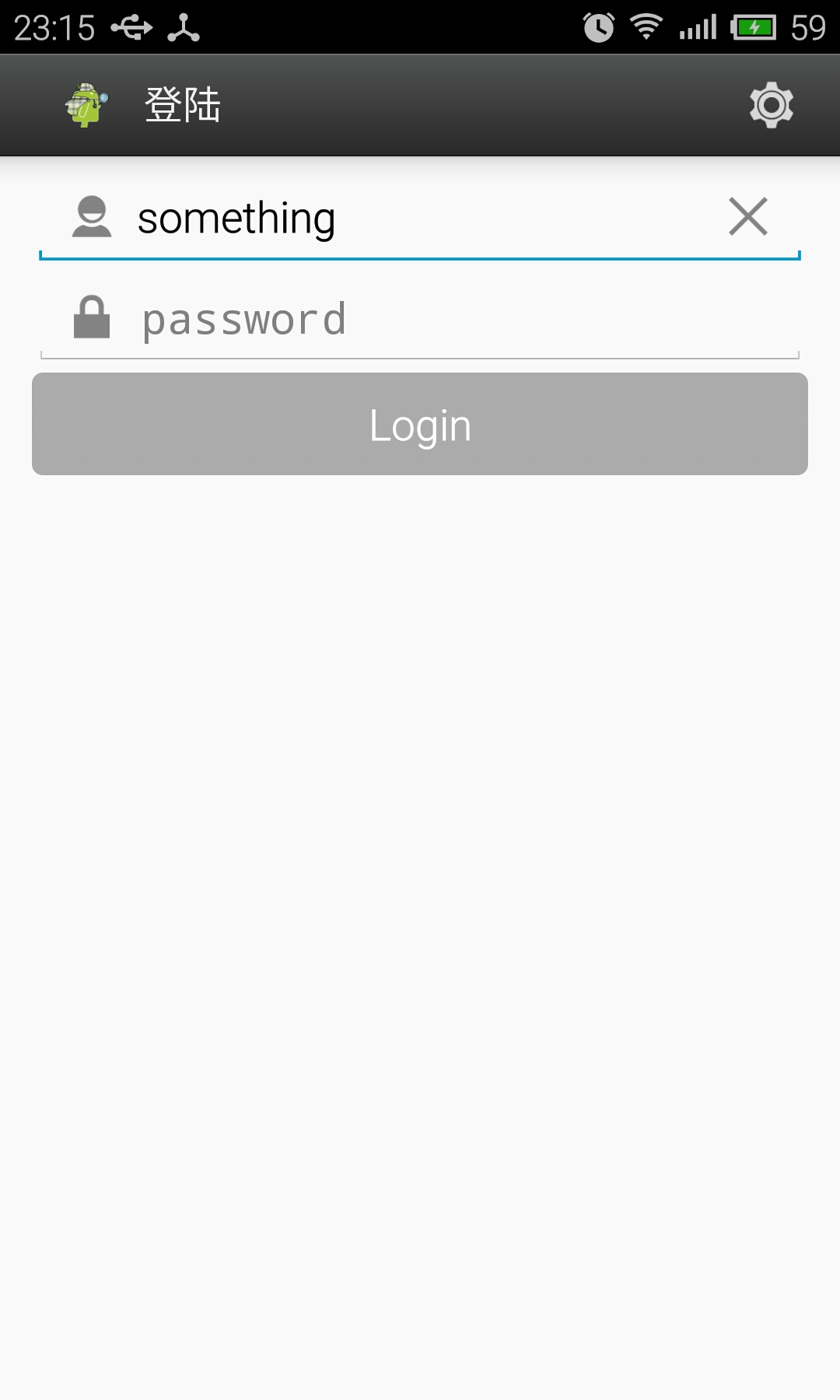Image resolution: width=840 pixels, height=1400 pixels.
Task: Tap the Wi-Fi icon in the status bar
Action: coord(646,25)
